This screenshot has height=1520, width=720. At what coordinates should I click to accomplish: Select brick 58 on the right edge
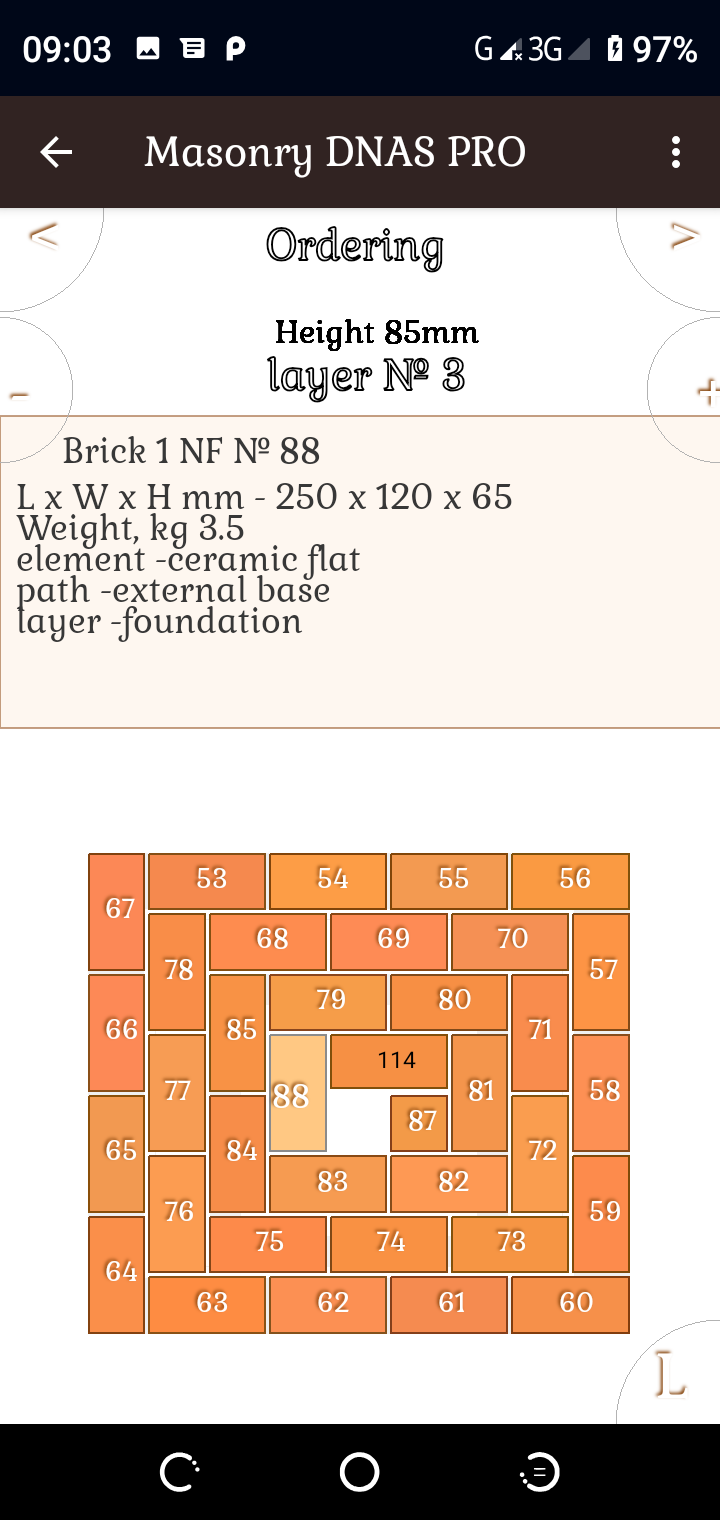click(601, 1093)
